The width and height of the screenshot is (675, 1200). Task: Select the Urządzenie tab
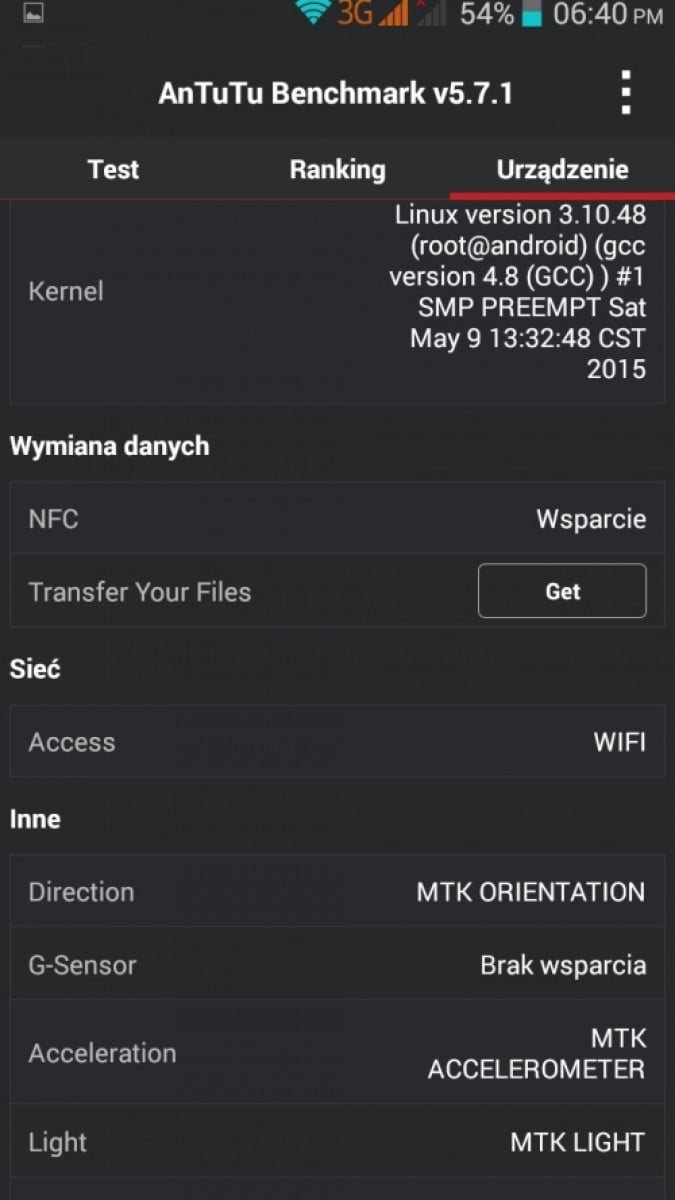[x=562, y=169]
